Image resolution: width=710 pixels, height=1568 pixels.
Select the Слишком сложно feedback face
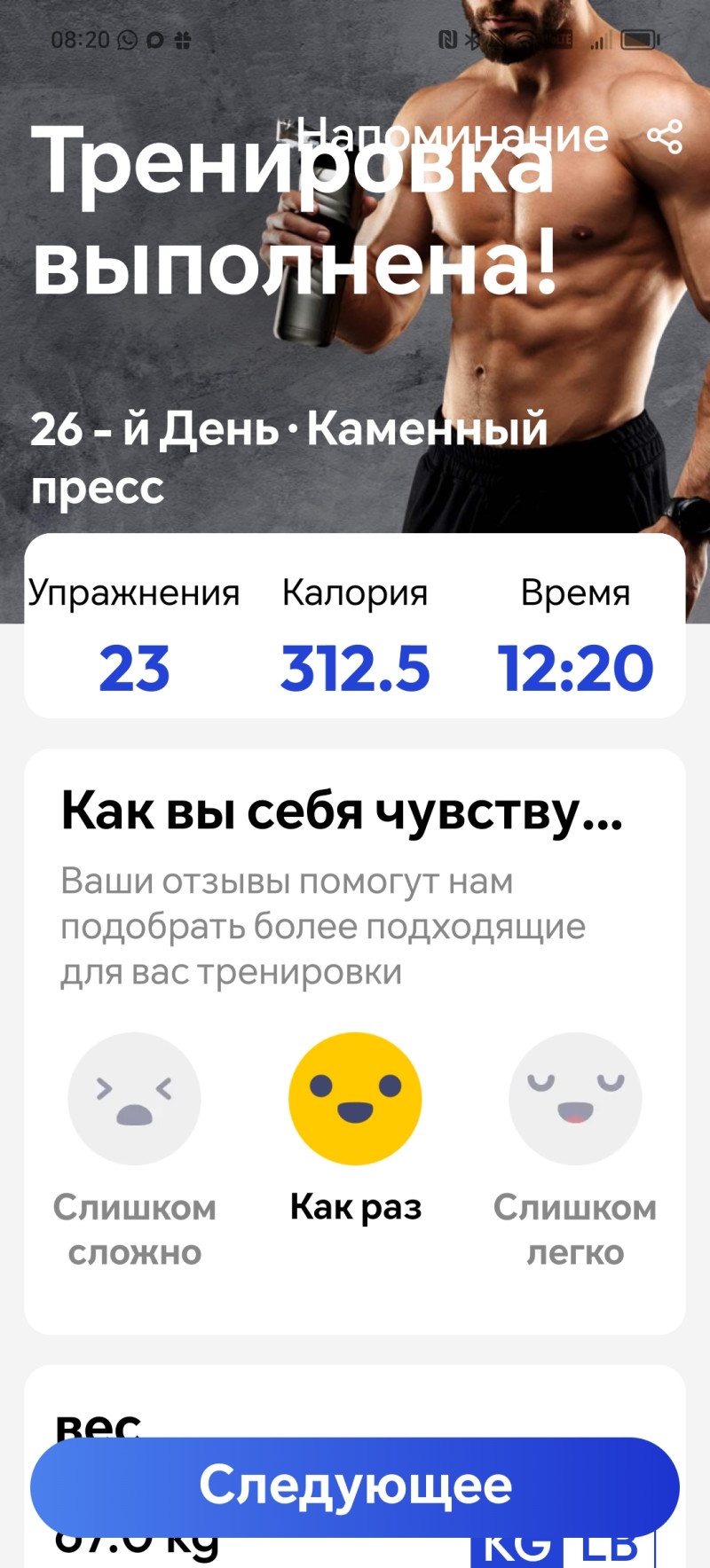(135, 1099)
